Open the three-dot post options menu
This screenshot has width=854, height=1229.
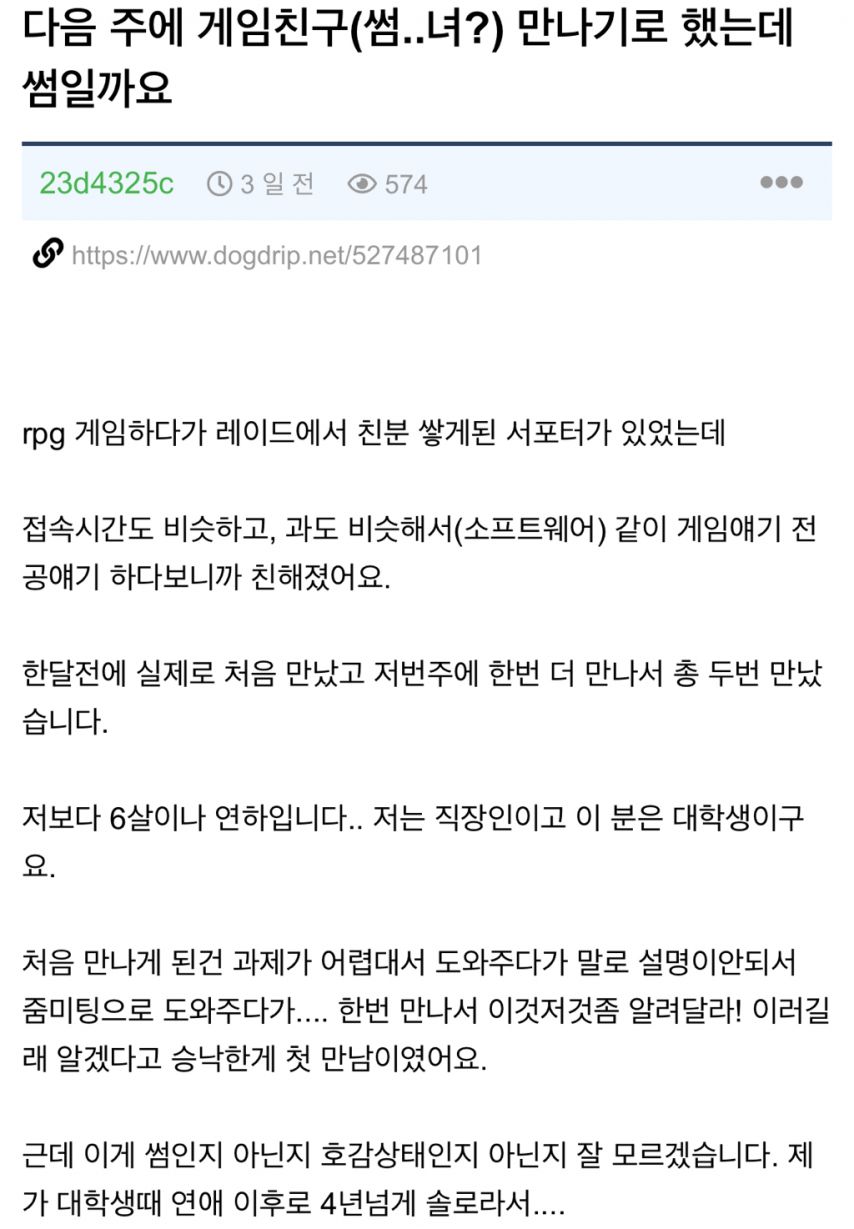(x=781, y=183)
